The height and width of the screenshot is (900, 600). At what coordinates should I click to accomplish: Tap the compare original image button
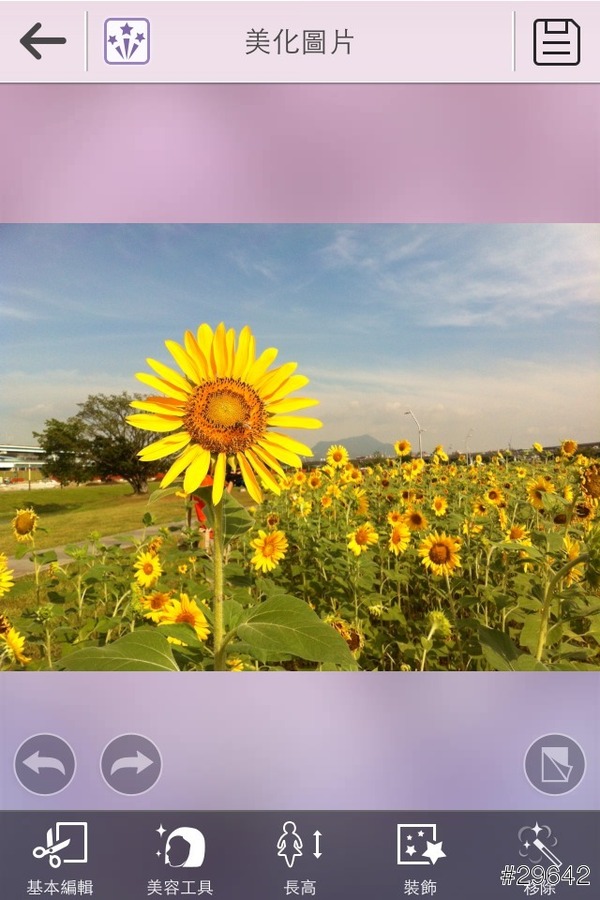tap(555, 764)
